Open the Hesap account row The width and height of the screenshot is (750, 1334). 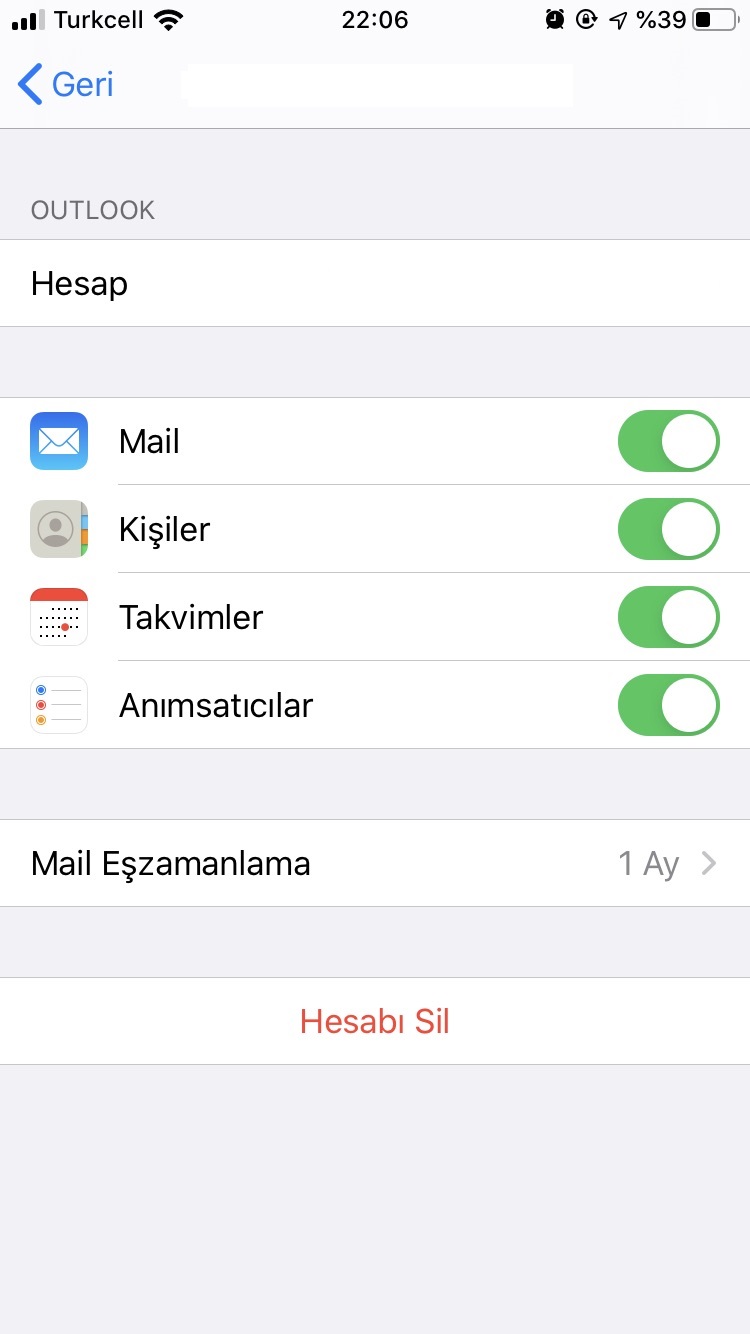[x=375, y=283]
